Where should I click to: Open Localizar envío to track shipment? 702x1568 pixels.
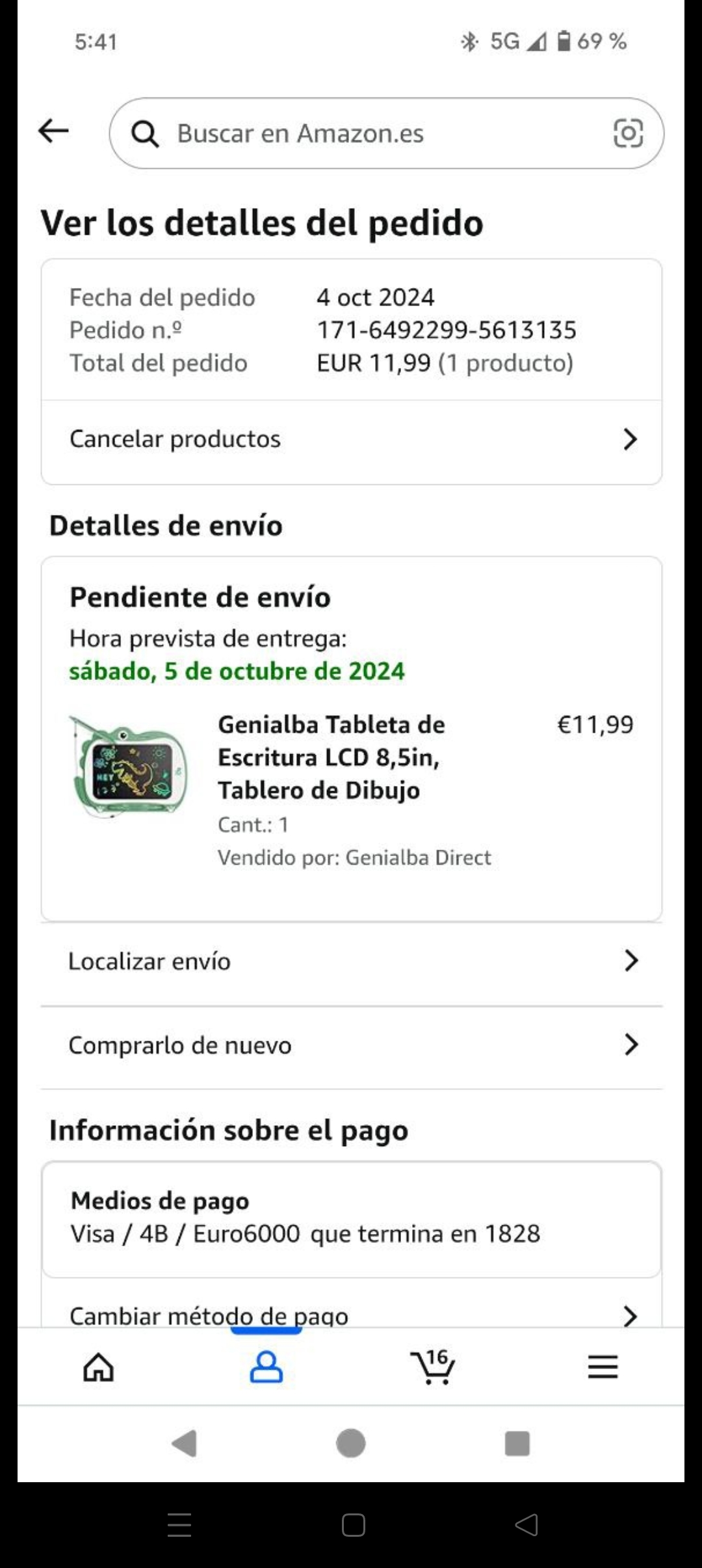pos(351,961)
